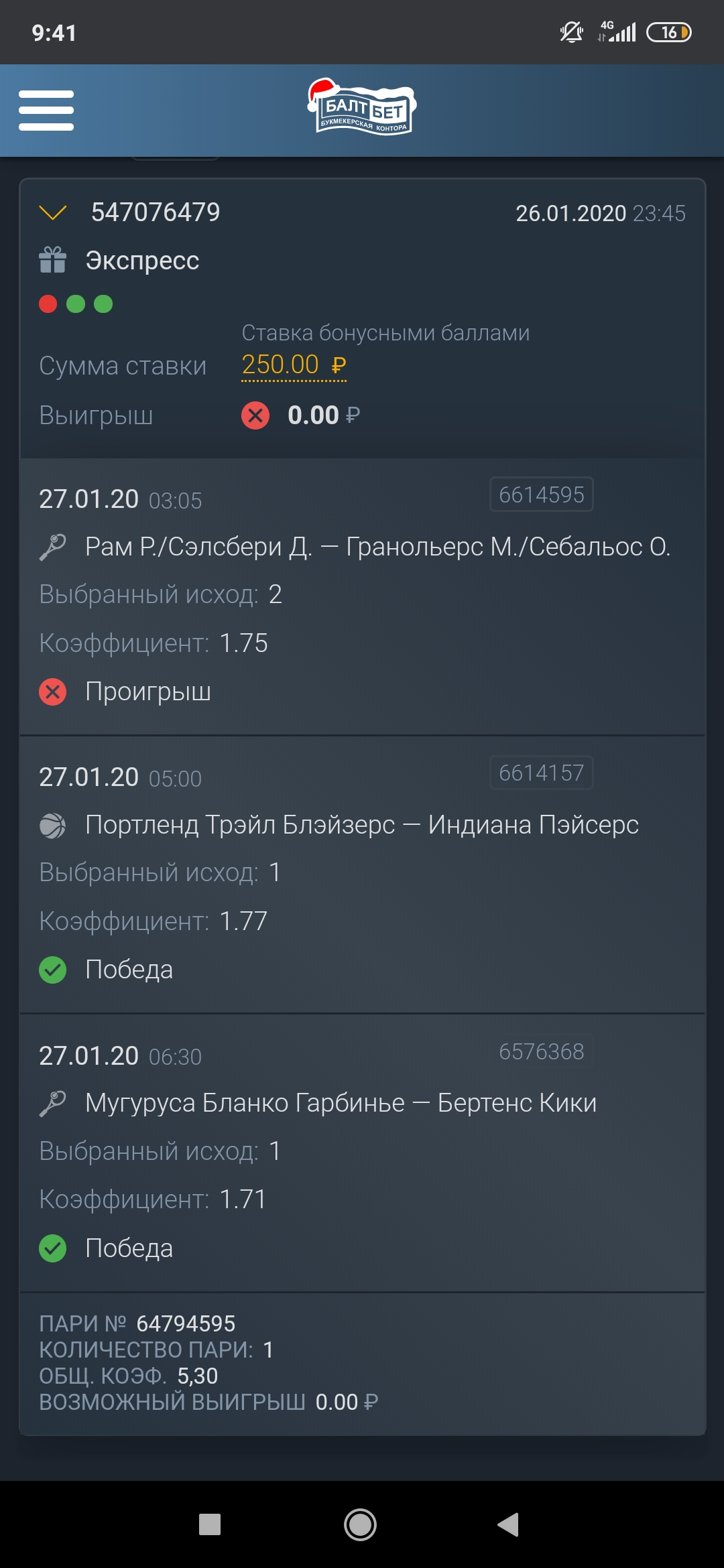Go back using the system back button

click(x=508, y=1524)
